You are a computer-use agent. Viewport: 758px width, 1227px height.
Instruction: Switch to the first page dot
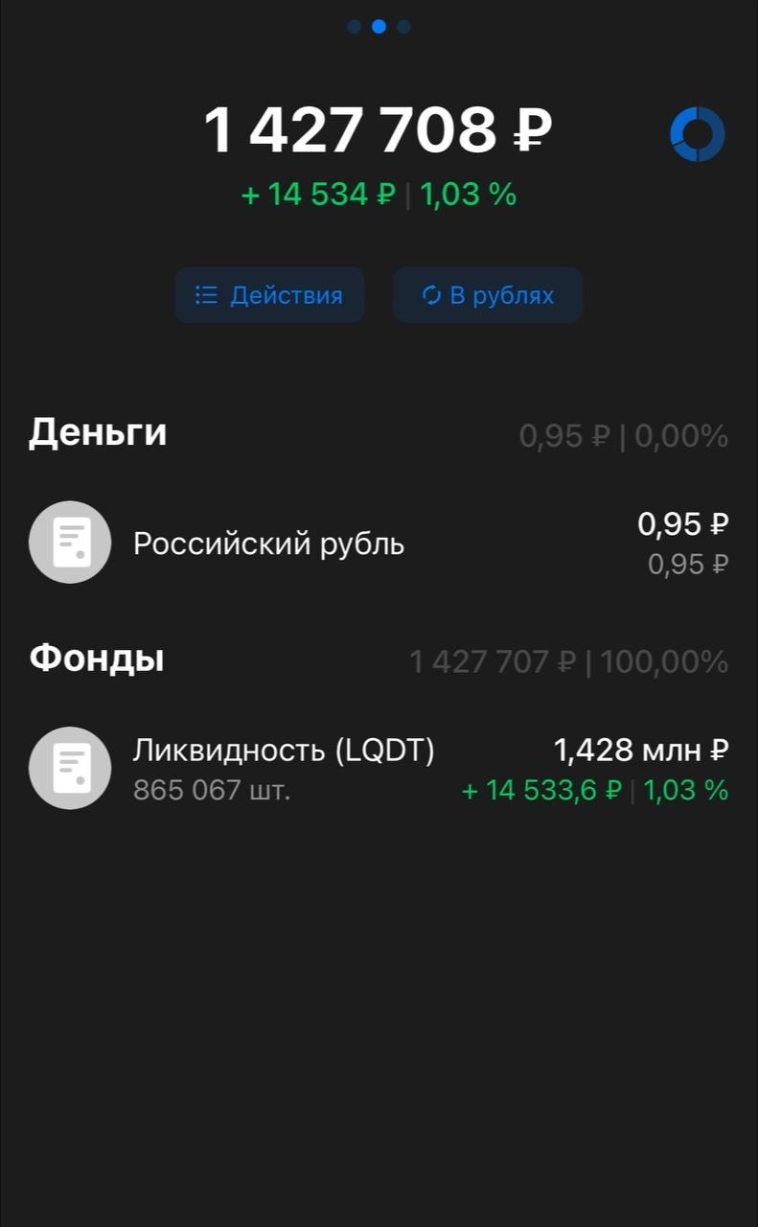tap(355, 27)
